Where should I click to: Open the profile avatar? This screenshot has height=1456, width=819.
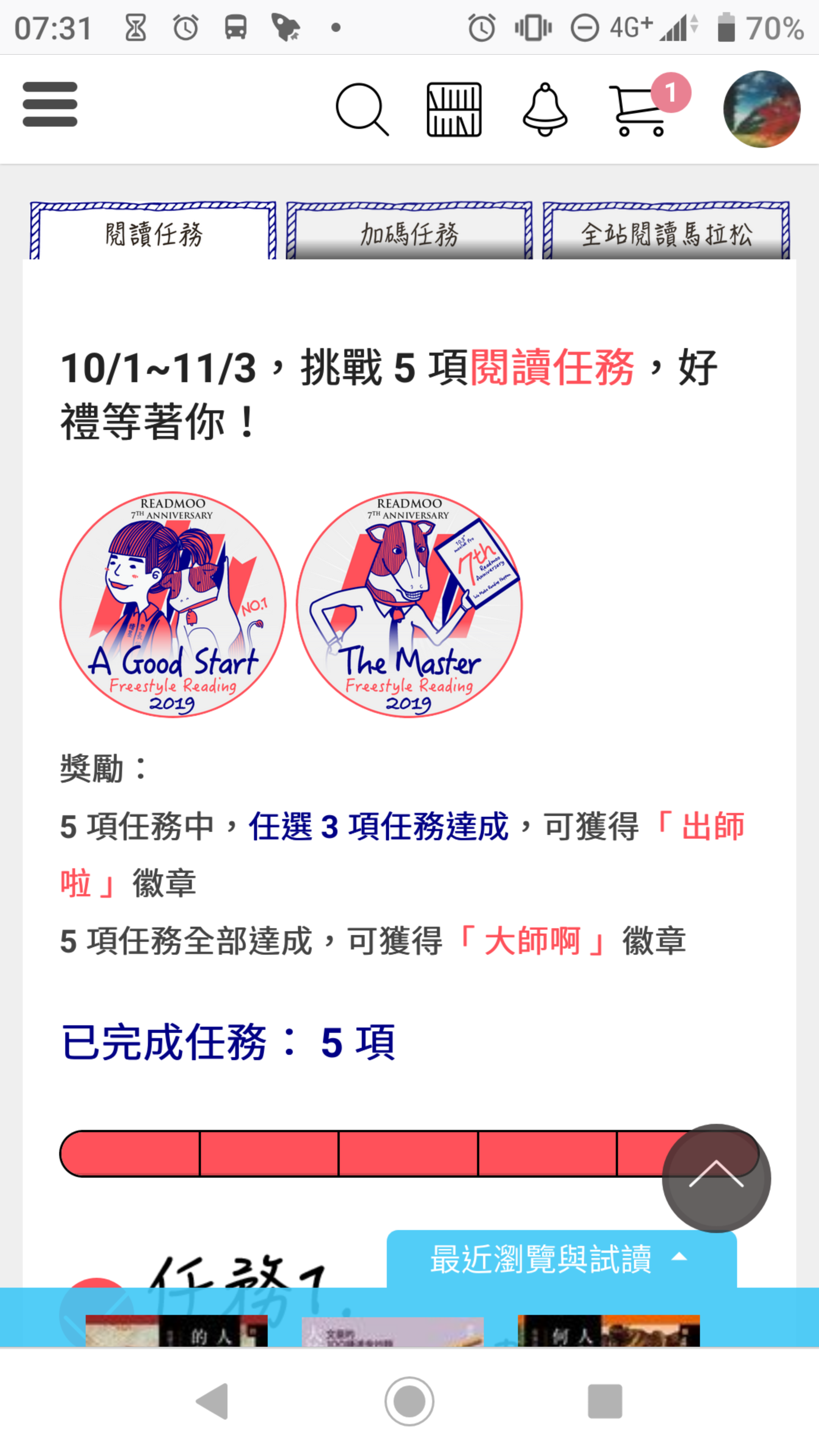pos(761,109)
